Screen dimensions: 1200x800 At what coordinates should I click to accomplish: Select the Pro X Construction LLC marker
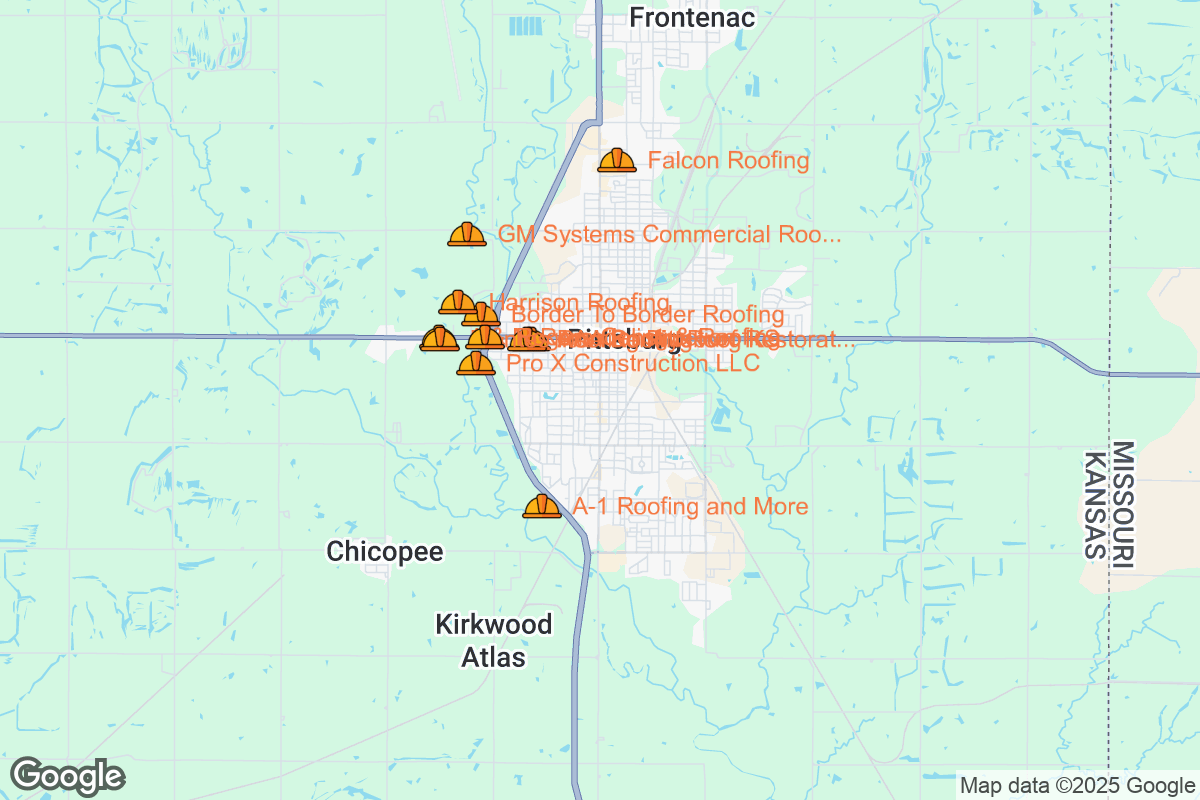(476, 363)
